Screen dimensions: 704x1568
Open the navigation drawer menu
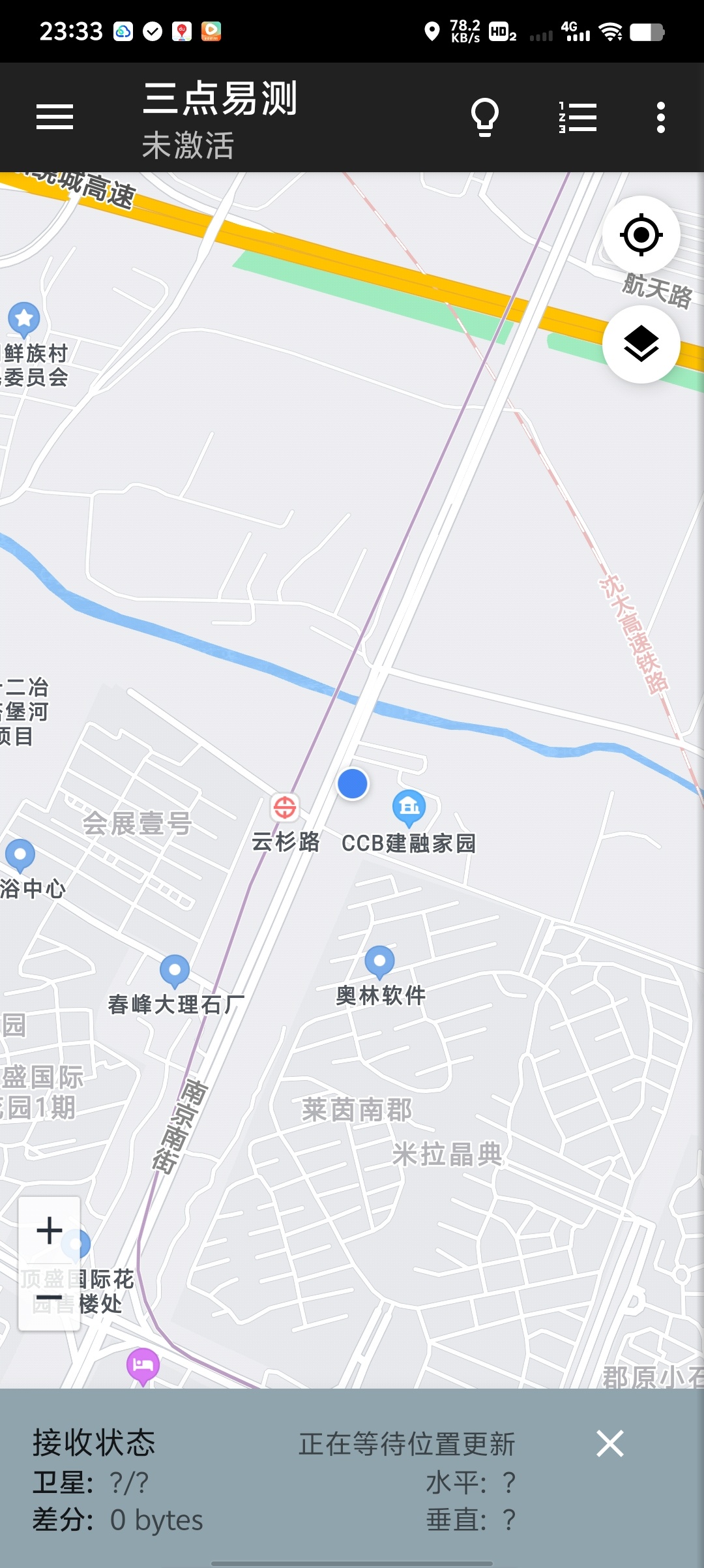click(x=55, y=116)
